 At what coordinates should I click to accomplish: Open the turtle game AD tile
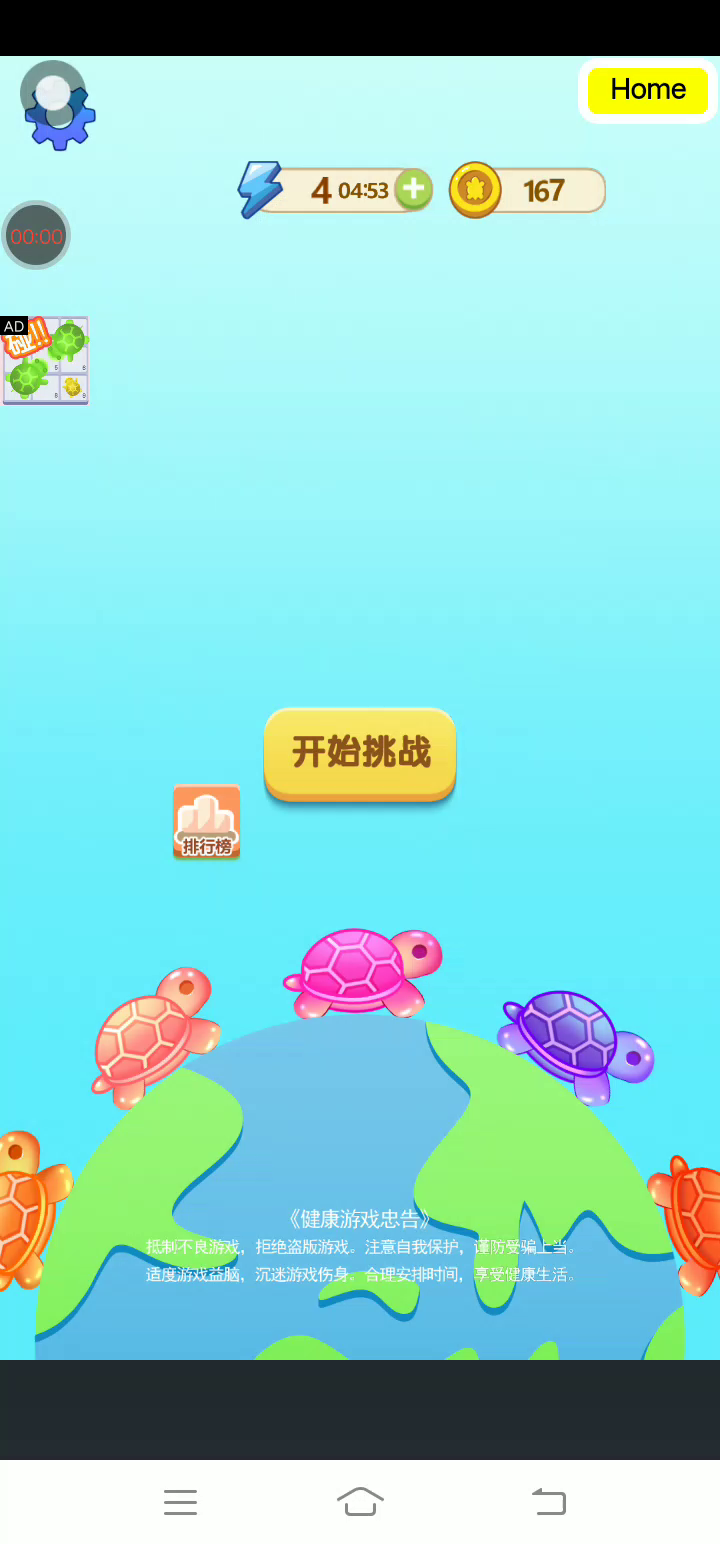point(46,361)
